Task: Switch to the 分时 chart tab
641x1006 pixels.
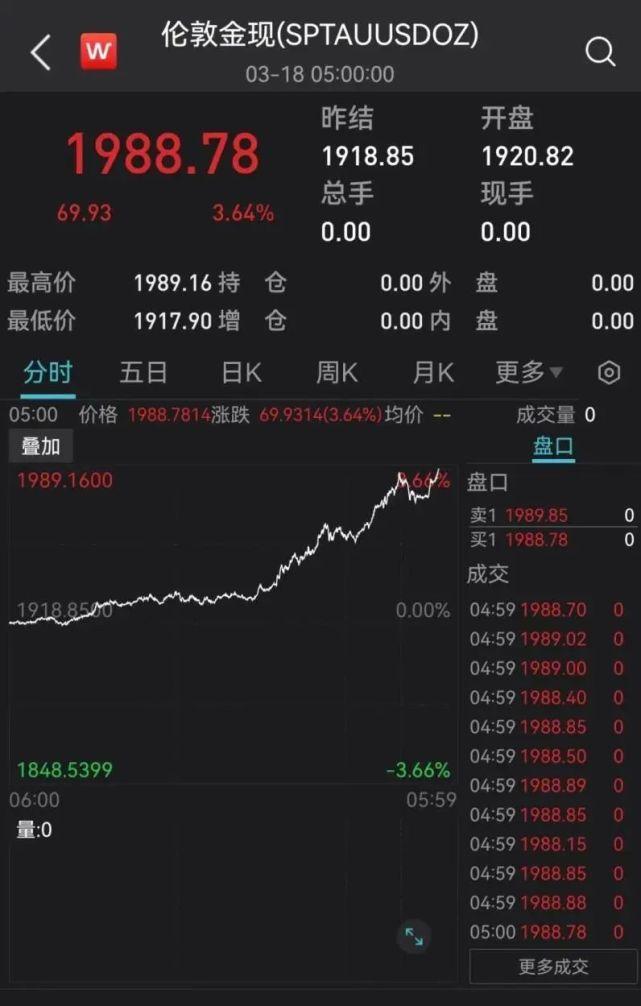Action: point(48,373)
